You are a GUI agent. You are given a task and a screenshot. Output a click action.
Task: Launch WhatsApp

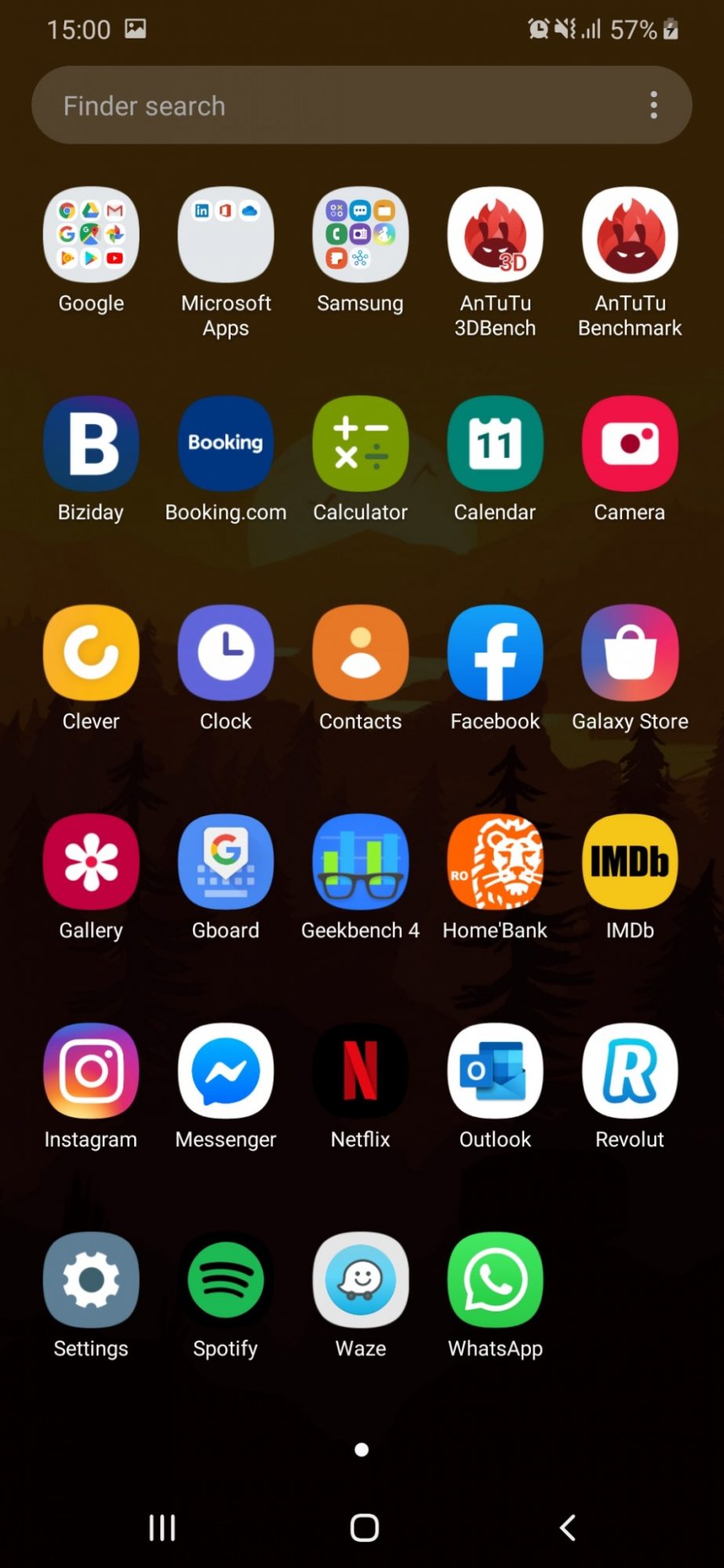coord(495,1280)
